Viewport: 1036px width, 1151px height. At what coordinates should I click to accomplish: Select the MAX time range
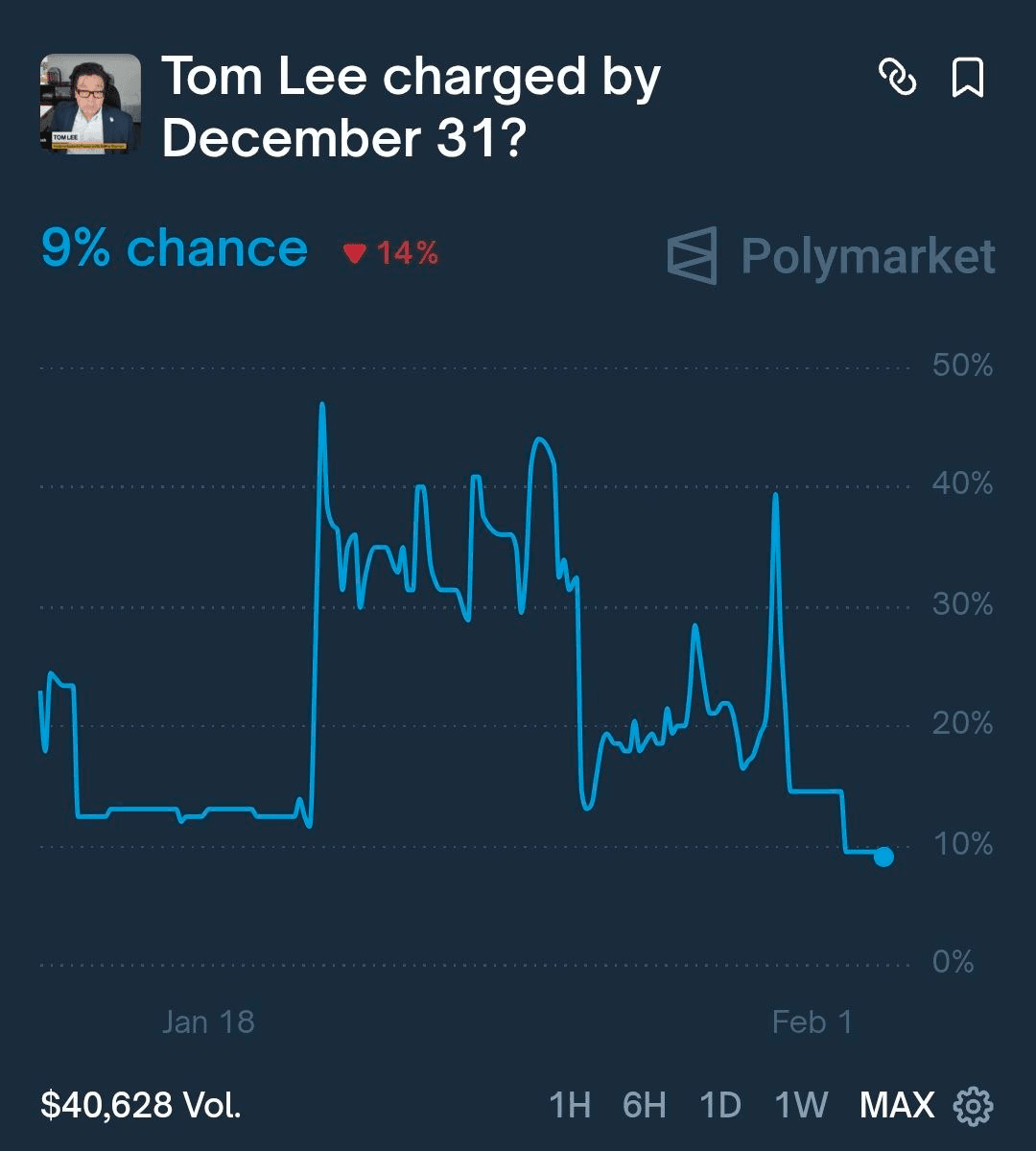(x=897, y=1105)
